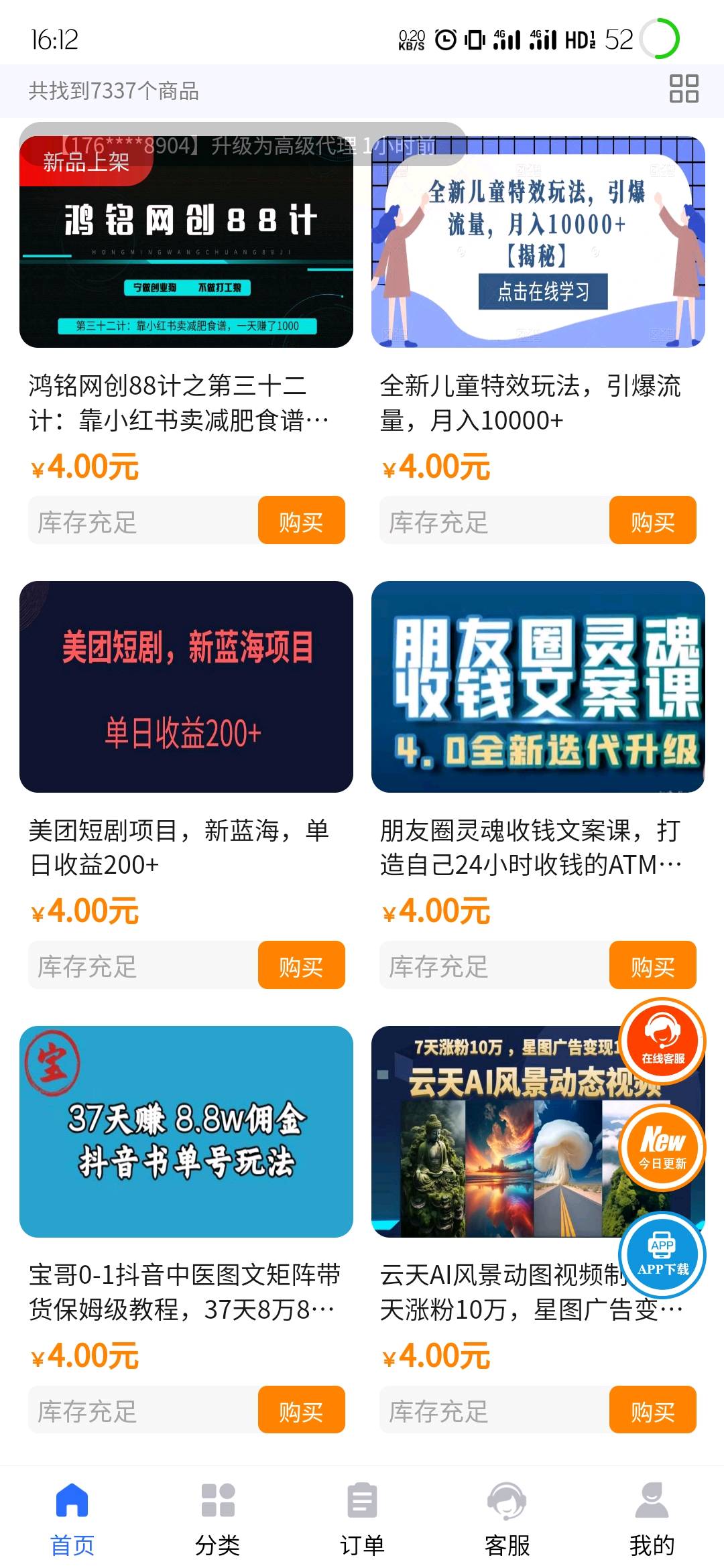Open the 朋友圈灵魂收钱文案课 card
The image size is (724, 1568).
click(x=538, y=687)
